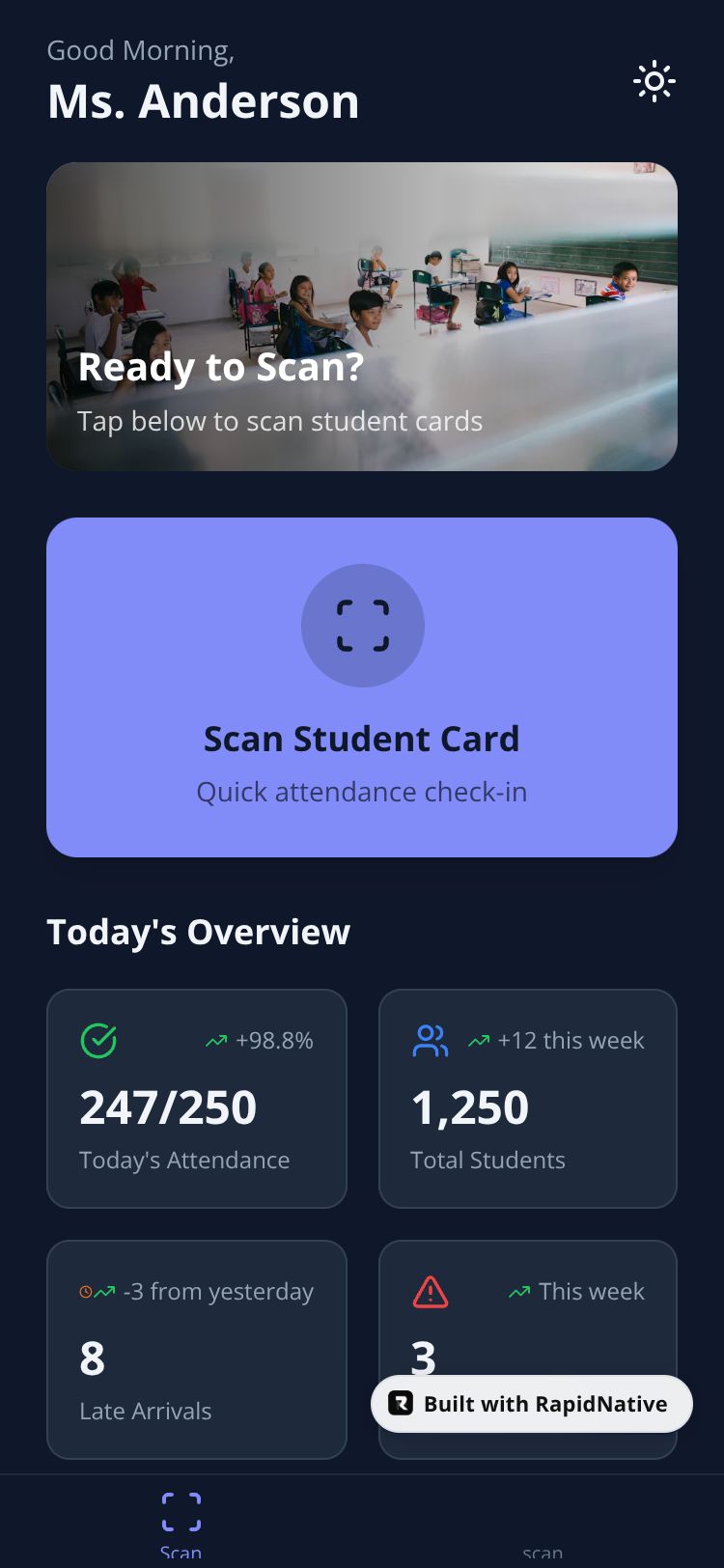Open the Today's Attendance card
This screenshot has width=724, height=1568.
(196, 1098)
